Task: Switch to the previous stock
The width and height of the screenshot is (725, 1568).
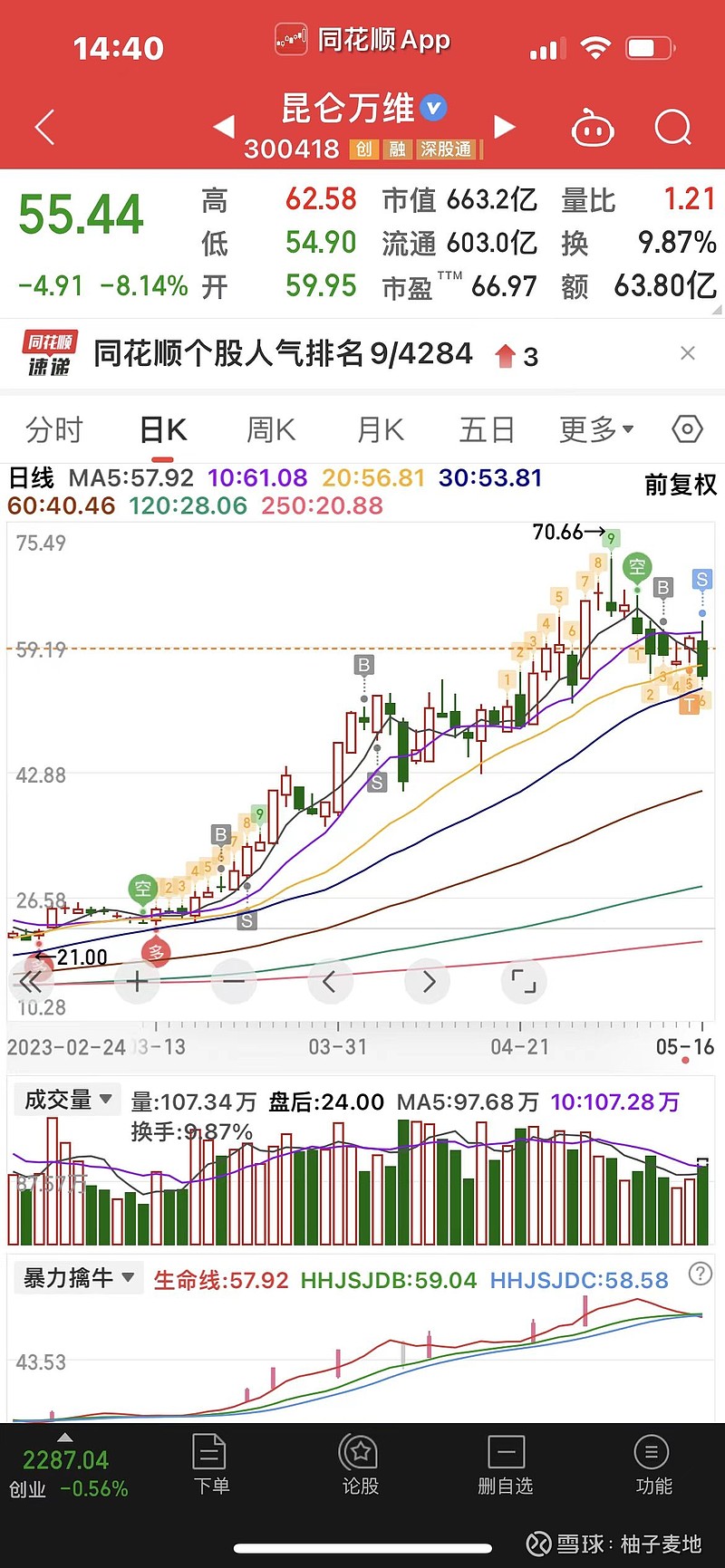Action: (x=224, y=127)
